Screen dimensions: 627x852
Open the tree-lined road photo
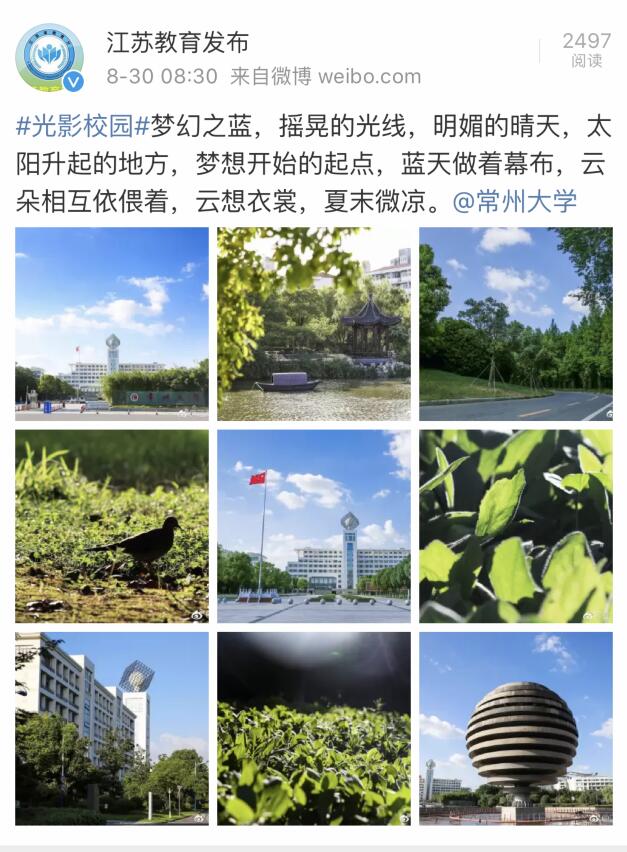pyautogui.click(x=515, y=323)
